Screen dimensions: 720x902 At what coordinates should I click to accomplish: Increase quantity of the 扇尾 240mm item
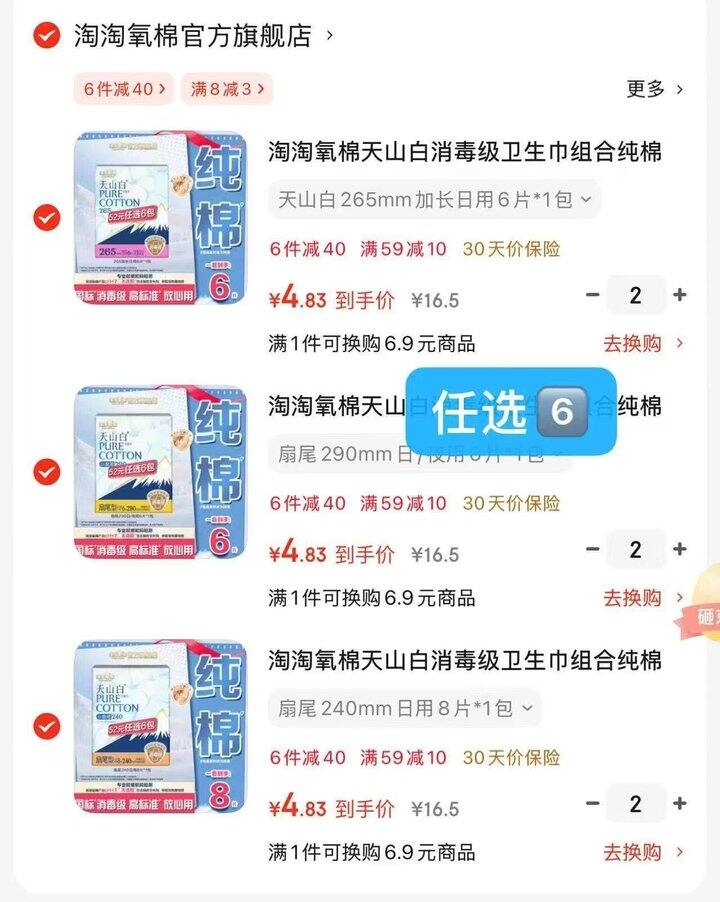coord(680,803)
